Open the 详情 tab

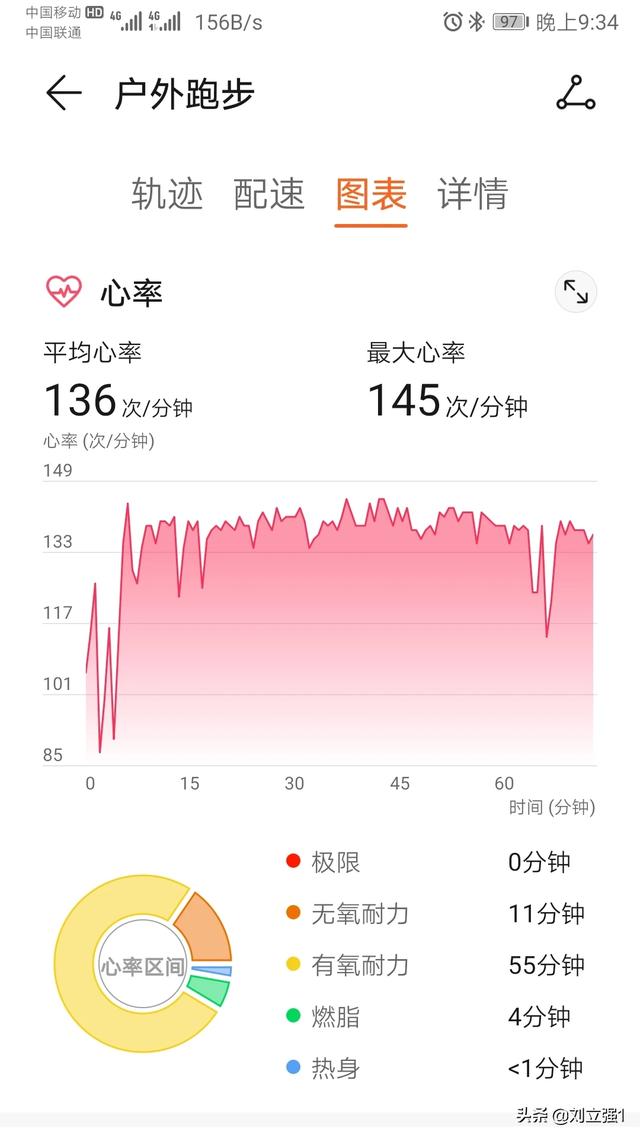coord(473,194)
